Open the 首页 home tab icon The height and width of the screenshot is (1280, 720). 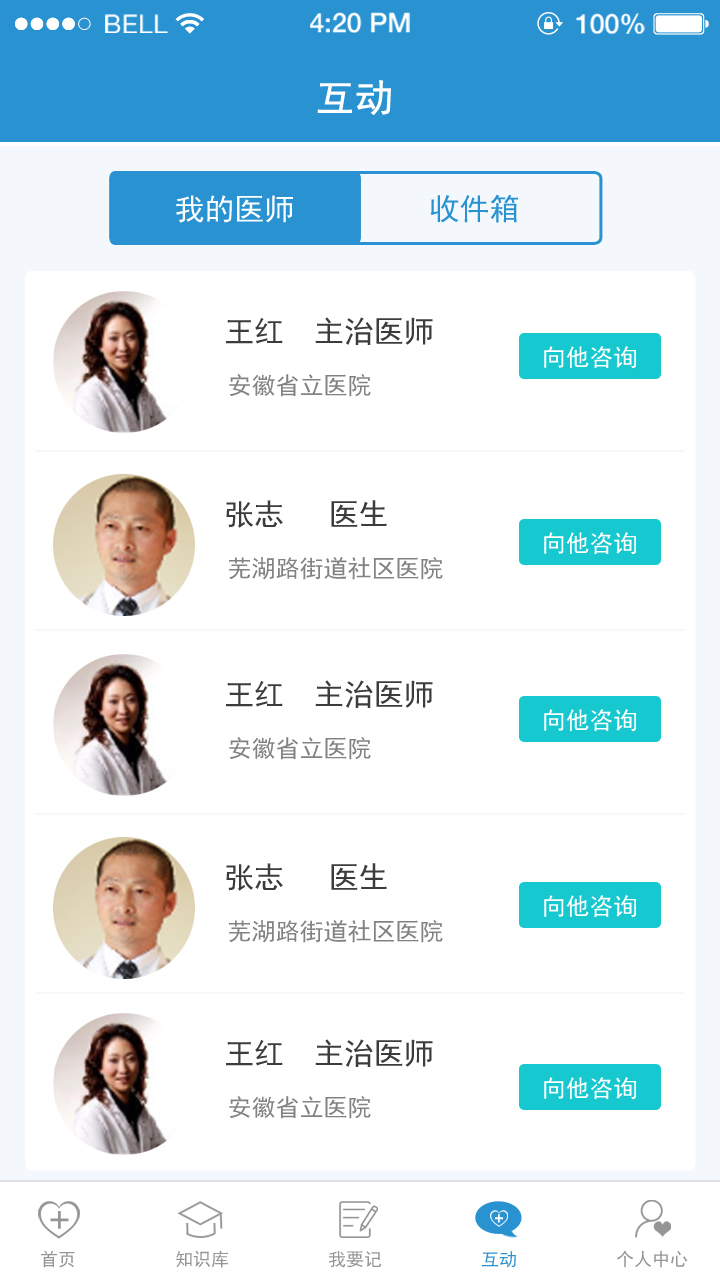pos(59,1220)
